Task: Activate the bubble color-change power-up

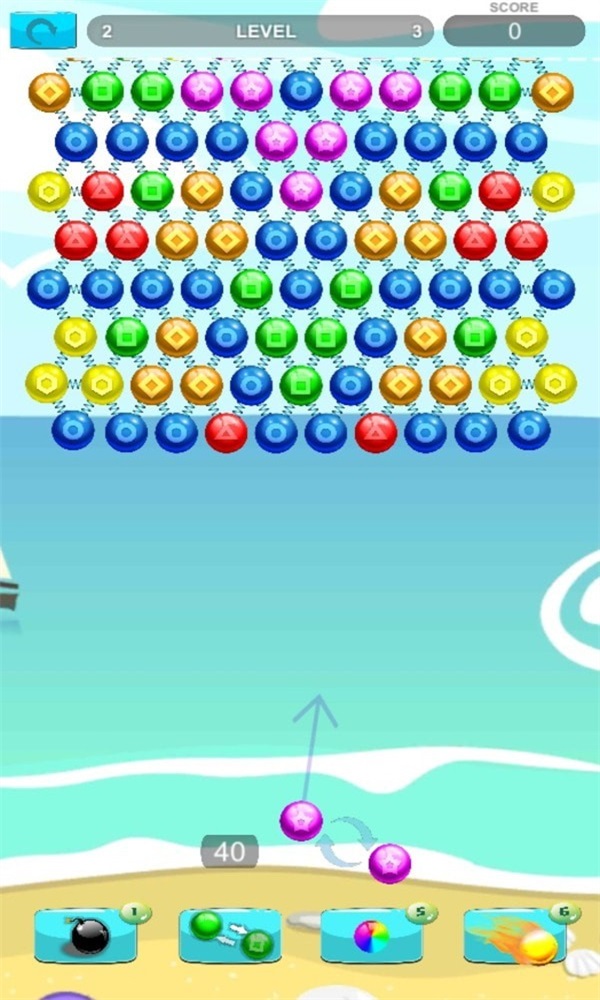Action: (230, 935)
